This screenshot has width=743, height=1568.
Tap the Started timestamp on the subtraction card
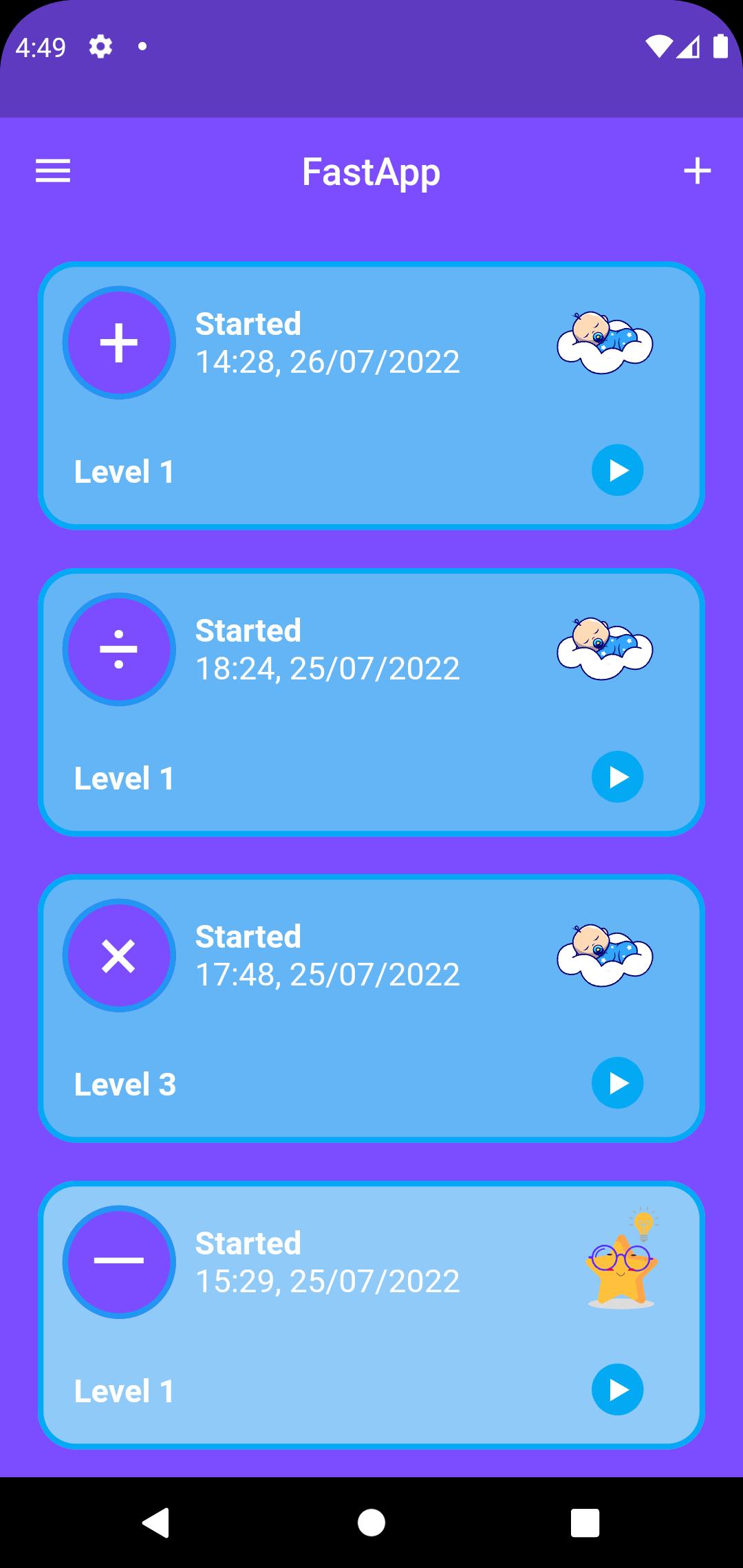327,1262
